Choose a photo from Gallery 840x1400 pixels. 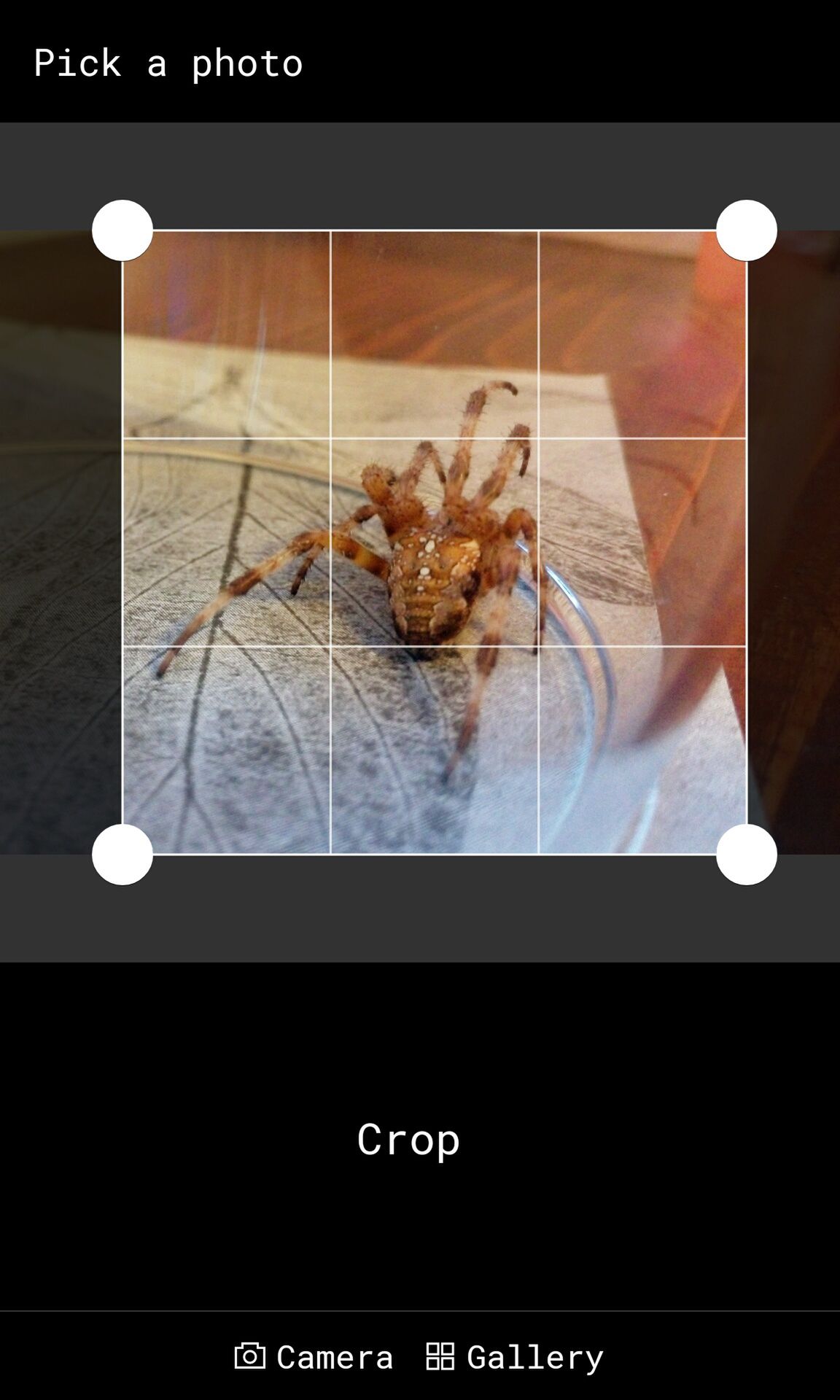click(x=515, y=1357)
